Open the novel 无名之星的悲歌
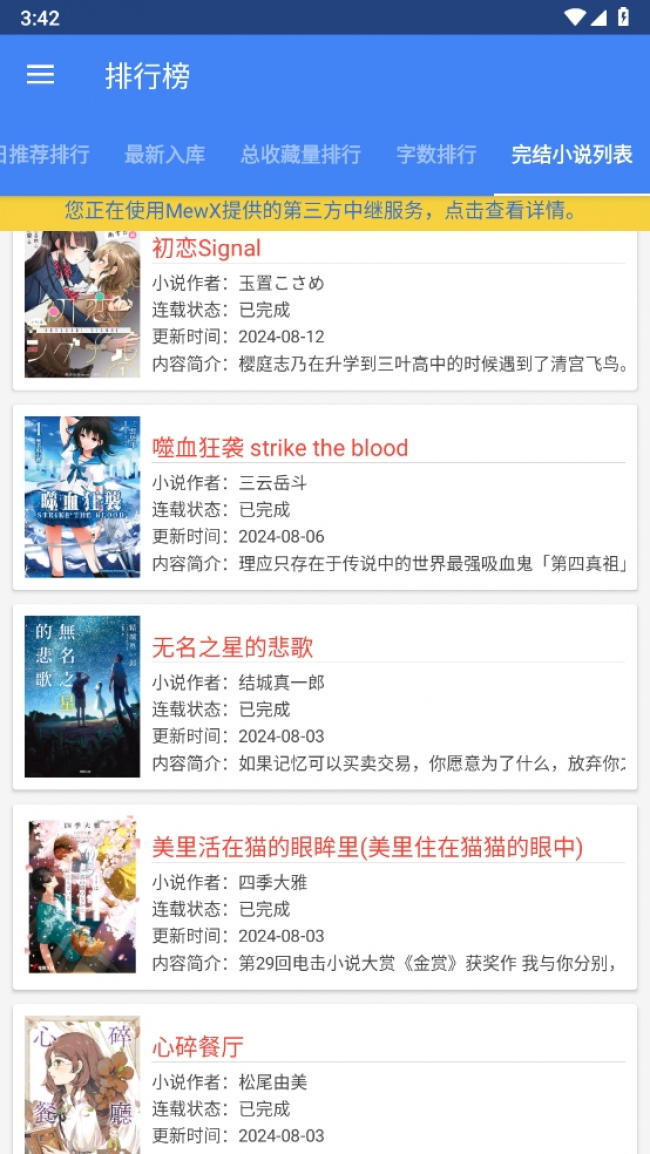 [x=325, y=697]
